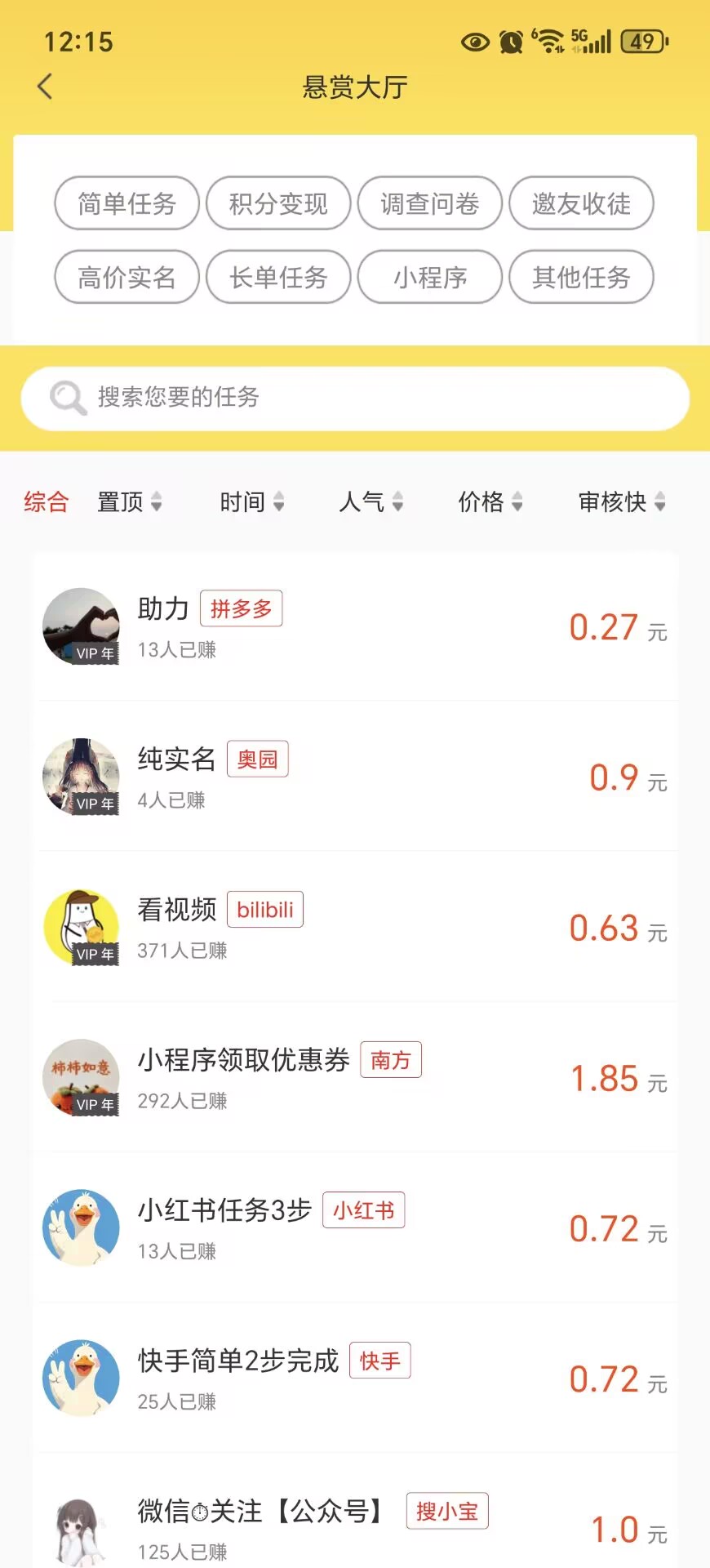Open the 助力 拼多多 task
This screenshot has width=710, height=1568.
(x=355, y=627)
